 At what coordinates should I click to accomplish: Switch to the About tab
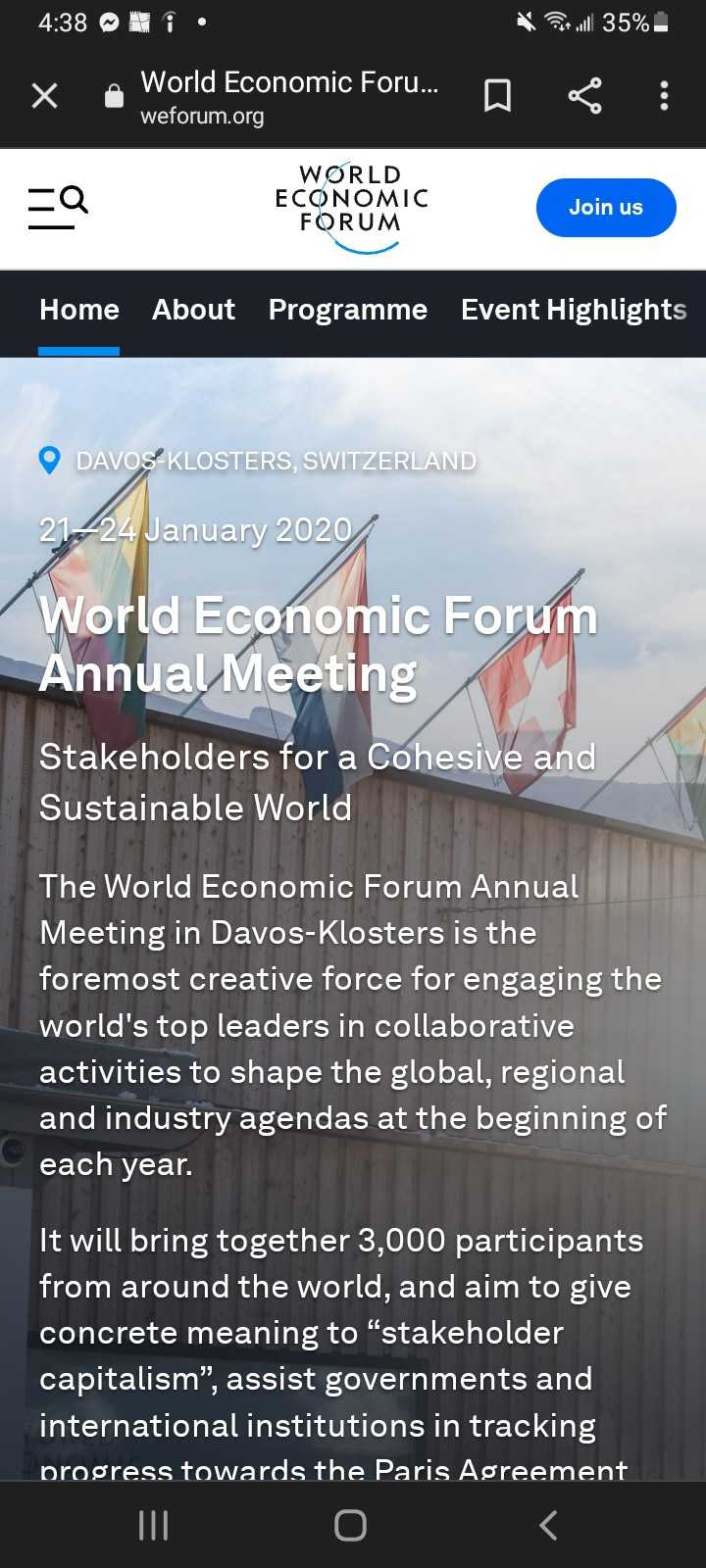tap(193, 310)
